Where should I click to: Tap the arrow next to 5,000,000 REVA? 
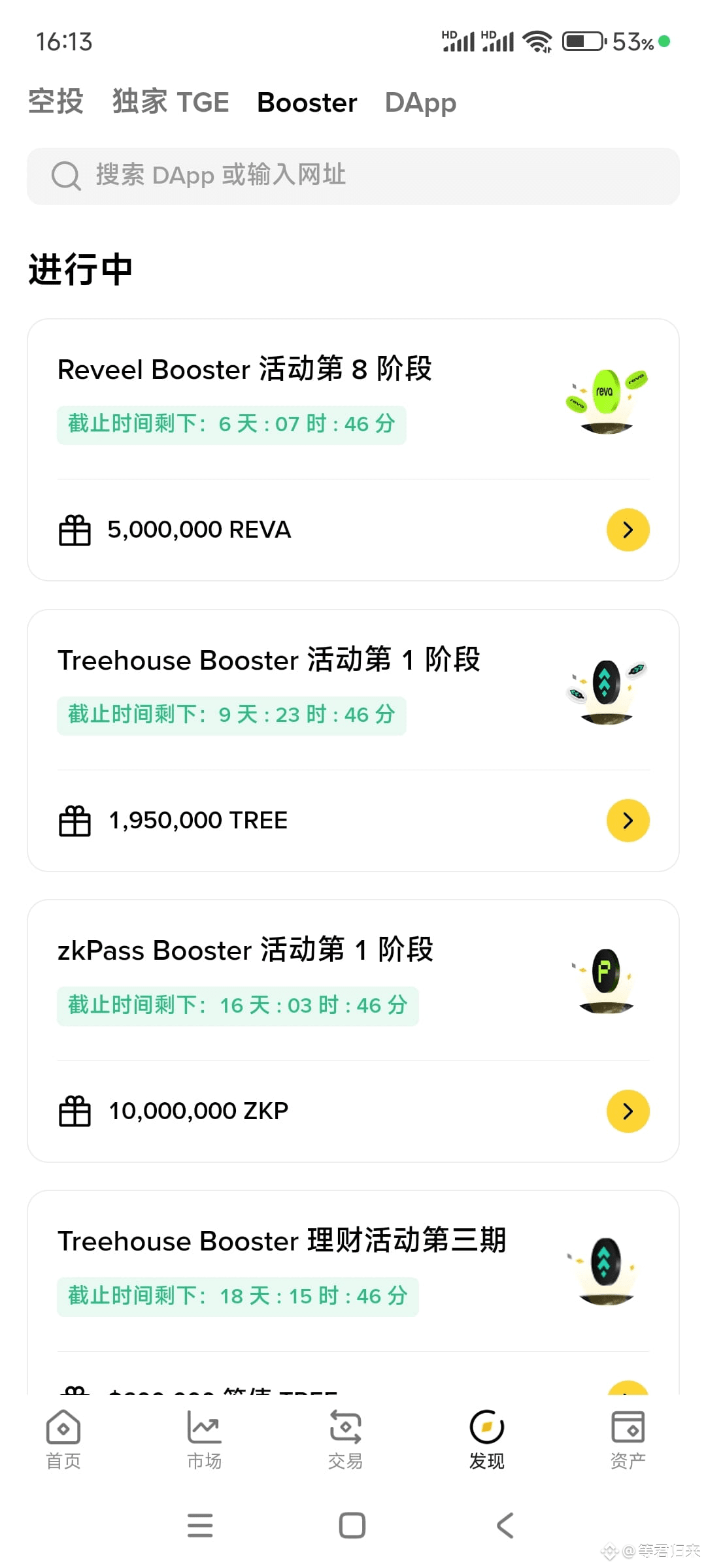(628, 530)
